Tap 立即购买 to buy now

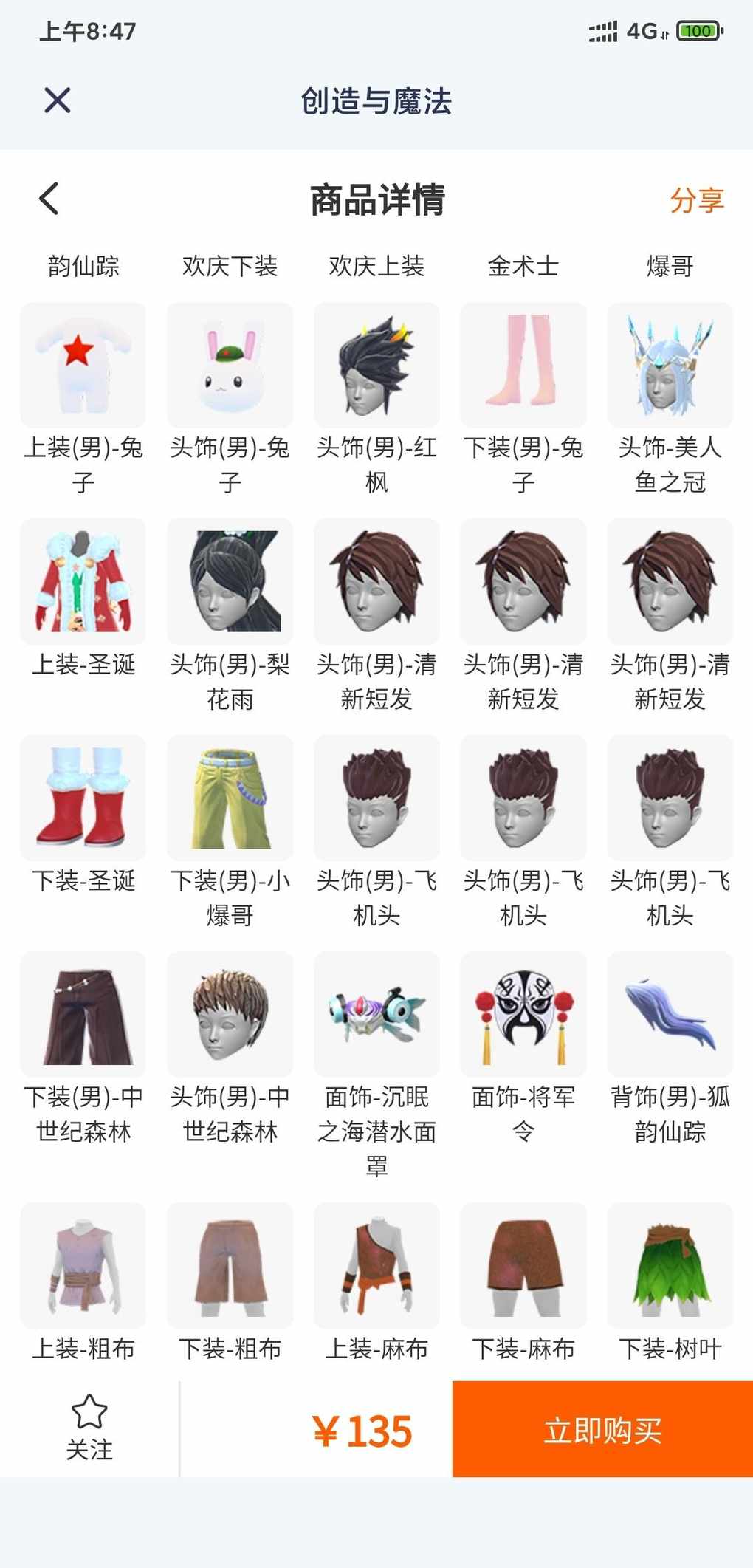pyautogui.click(x=602, y=1430)
